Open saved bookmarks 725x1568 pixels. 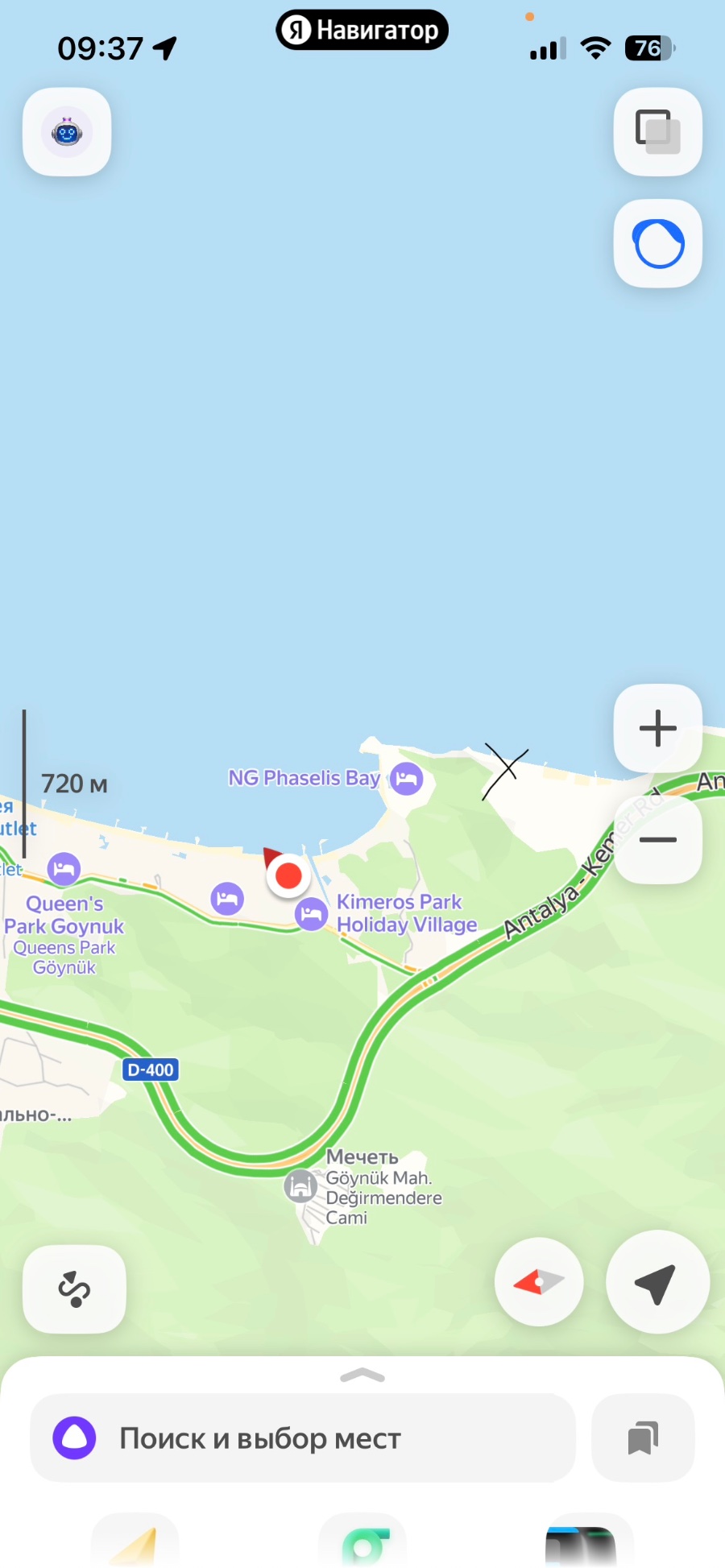tap(643, 1438)
